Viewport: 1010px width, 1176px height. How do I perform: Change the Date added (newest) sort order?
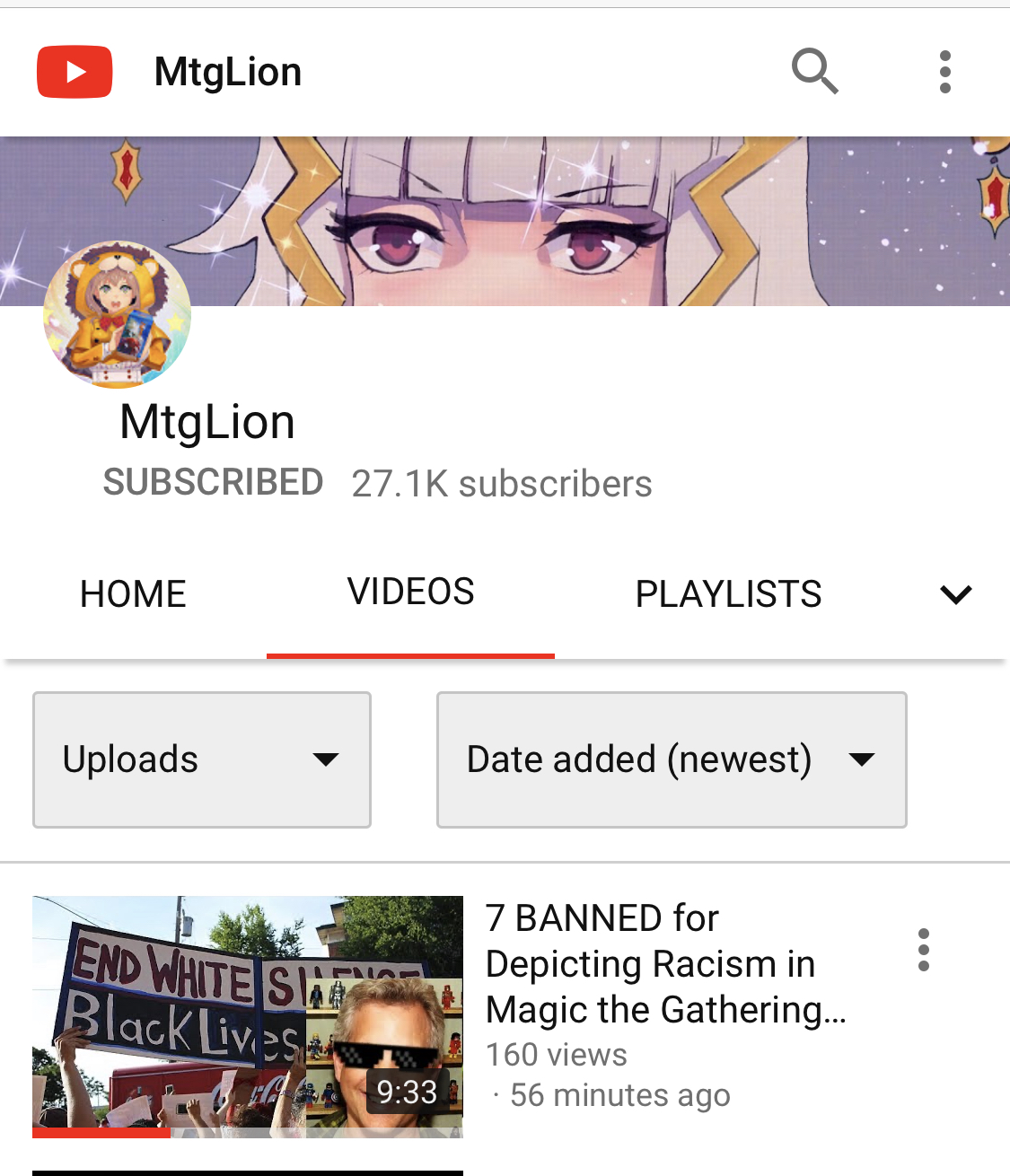coord(671,759)
